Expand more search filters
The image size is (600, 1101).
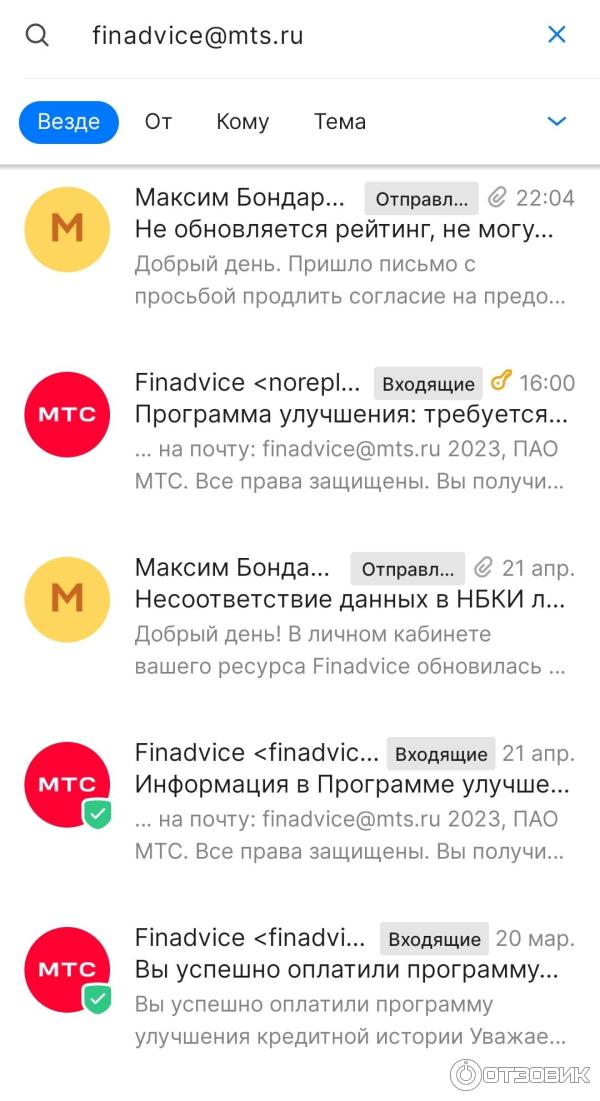(557, 122)
